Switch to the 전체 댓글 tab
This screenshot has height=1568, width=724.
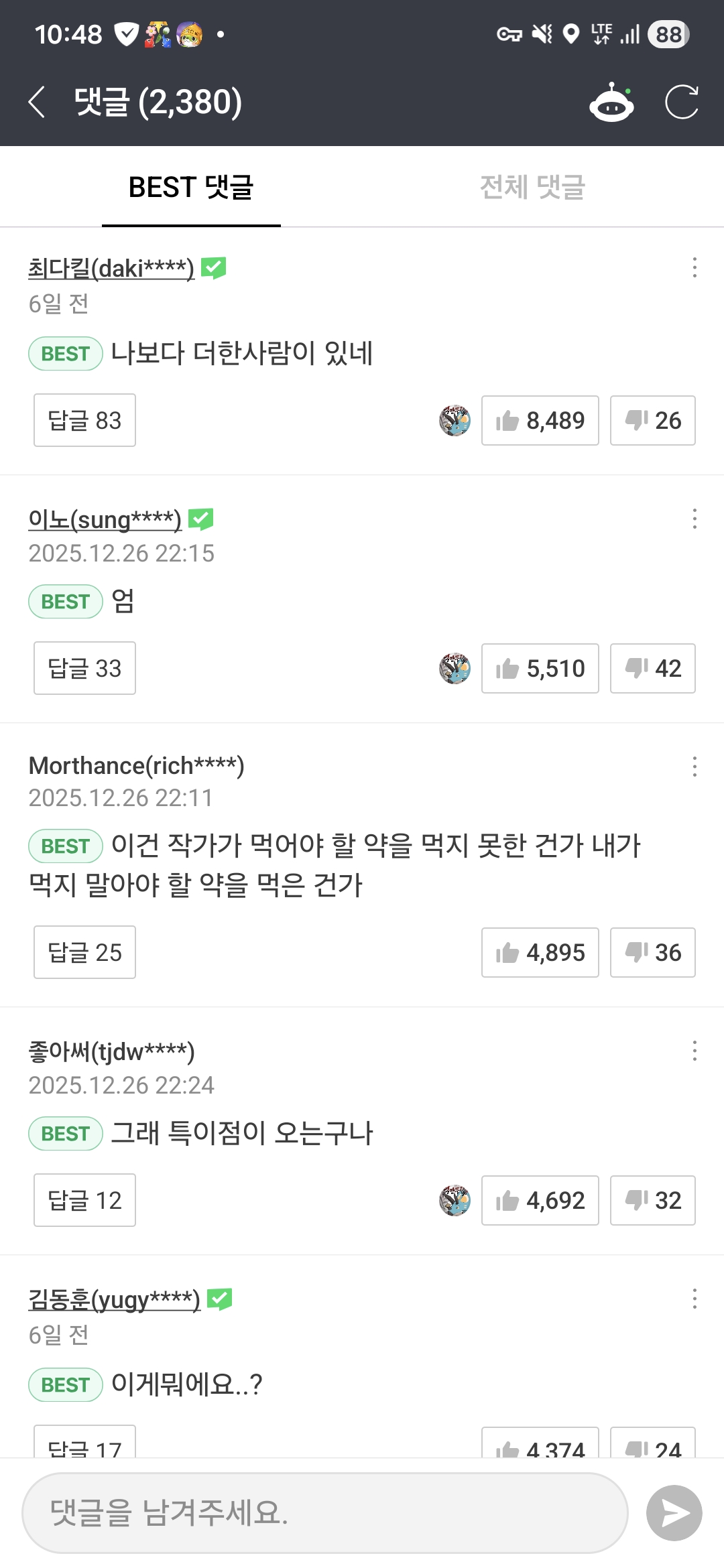(x=532, y=187)
